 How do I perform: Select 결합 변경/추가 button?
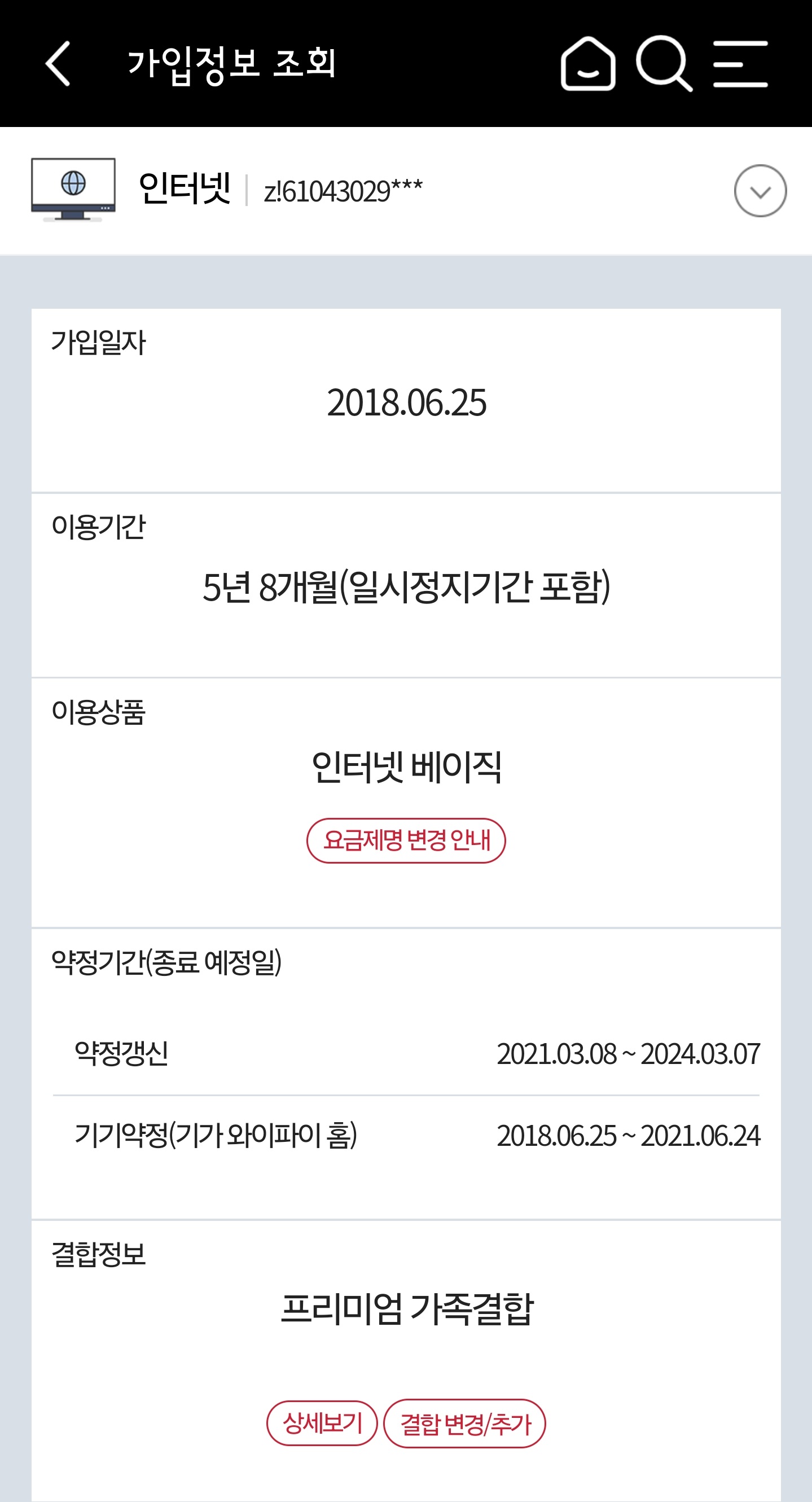(x=464, y=1424)
